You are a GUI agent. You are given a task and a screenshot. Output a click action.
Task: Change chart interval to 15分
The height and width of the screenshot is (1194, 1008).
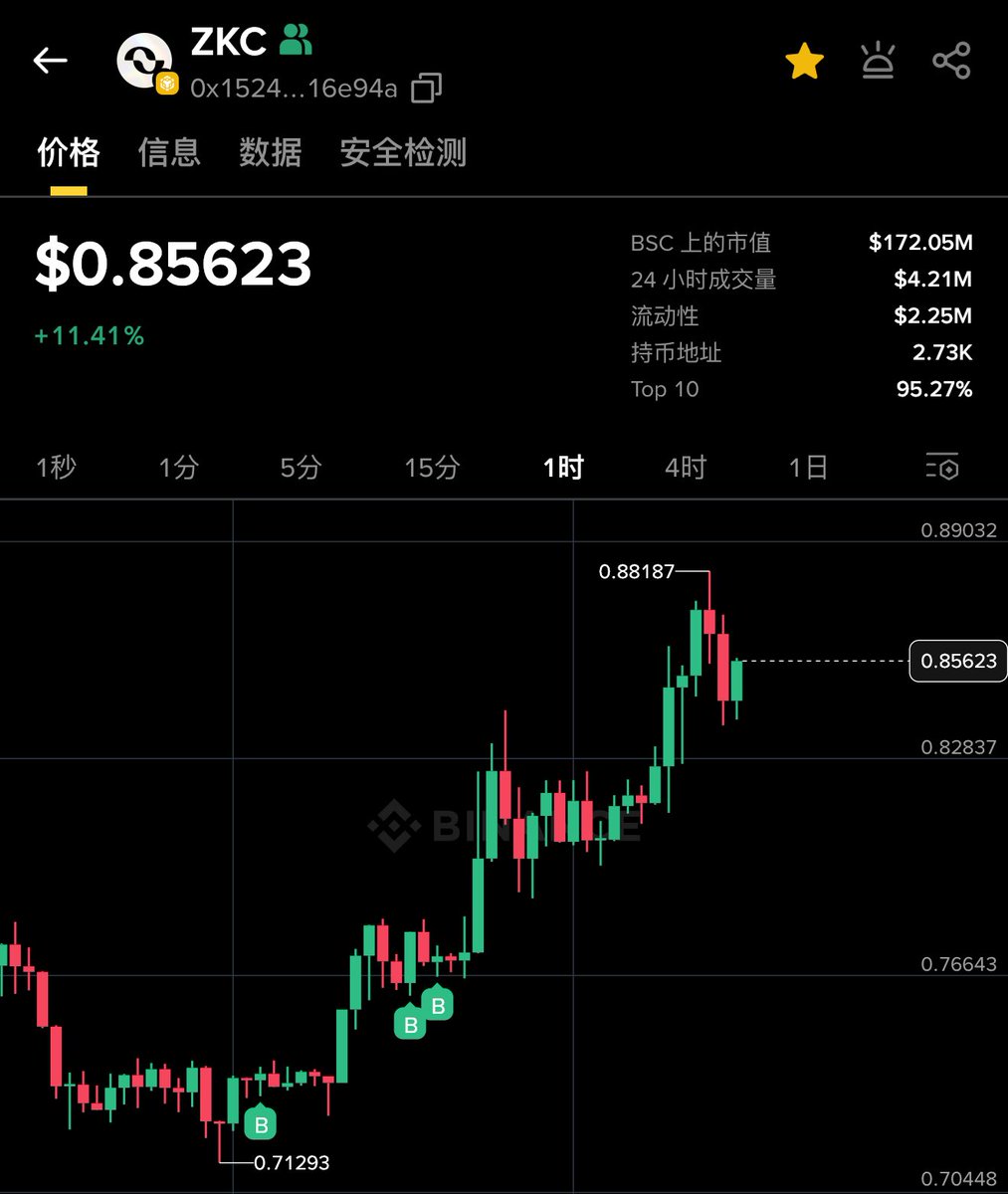432,467
